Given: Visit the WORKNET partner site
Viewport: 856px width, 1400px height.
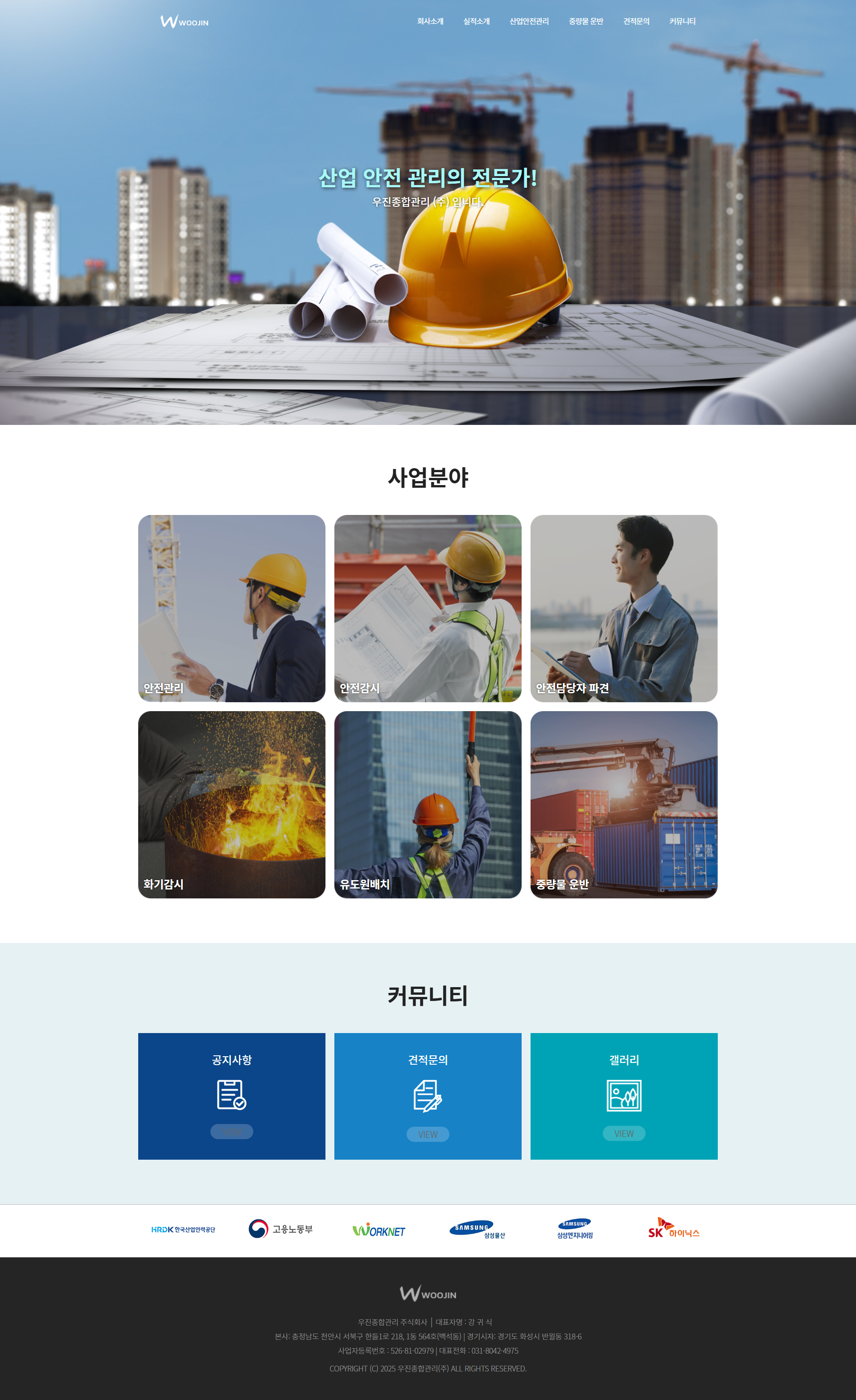Looking at the screenshot, I should 379,1230.
